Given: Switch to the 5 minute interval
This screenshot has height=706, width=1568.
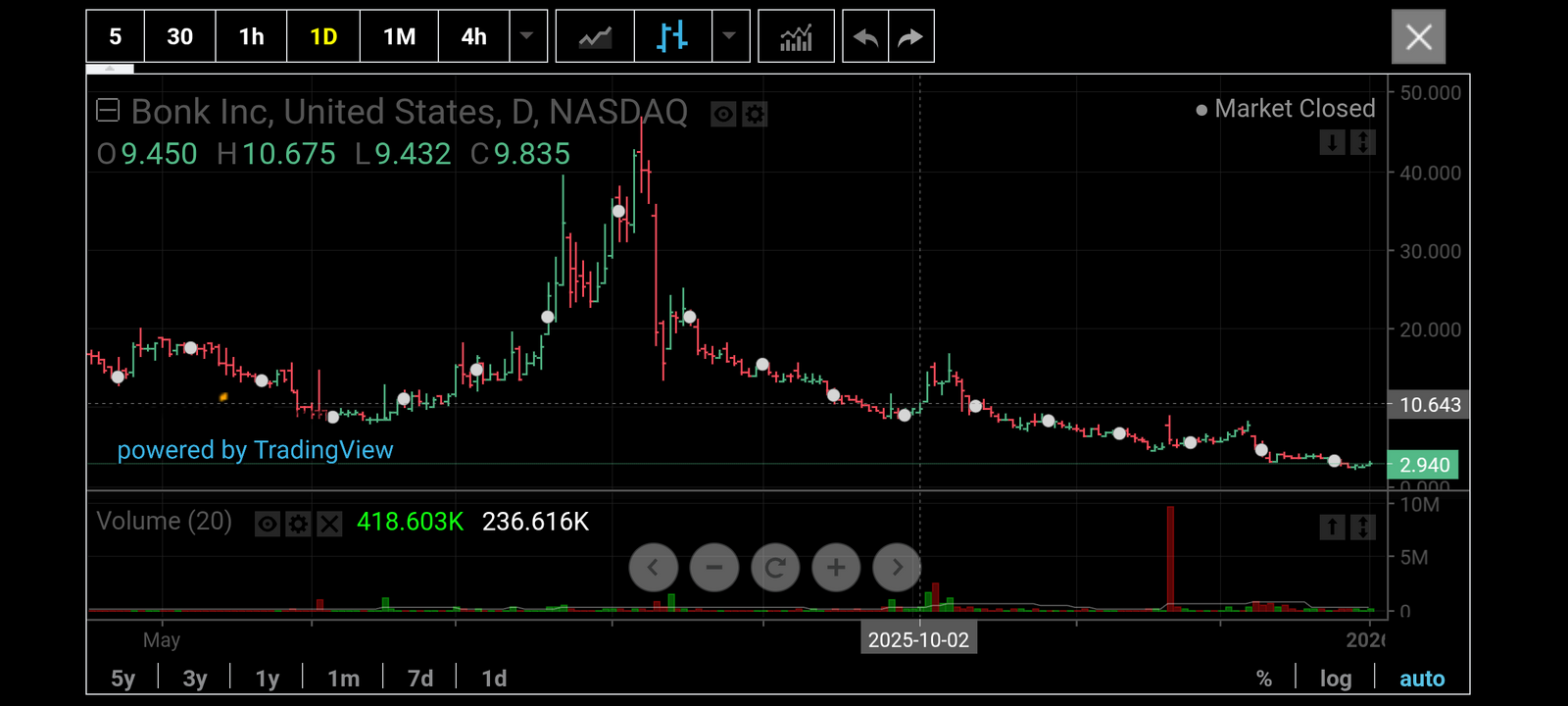Looking at the screenshot, I should [x=115, y=37].
